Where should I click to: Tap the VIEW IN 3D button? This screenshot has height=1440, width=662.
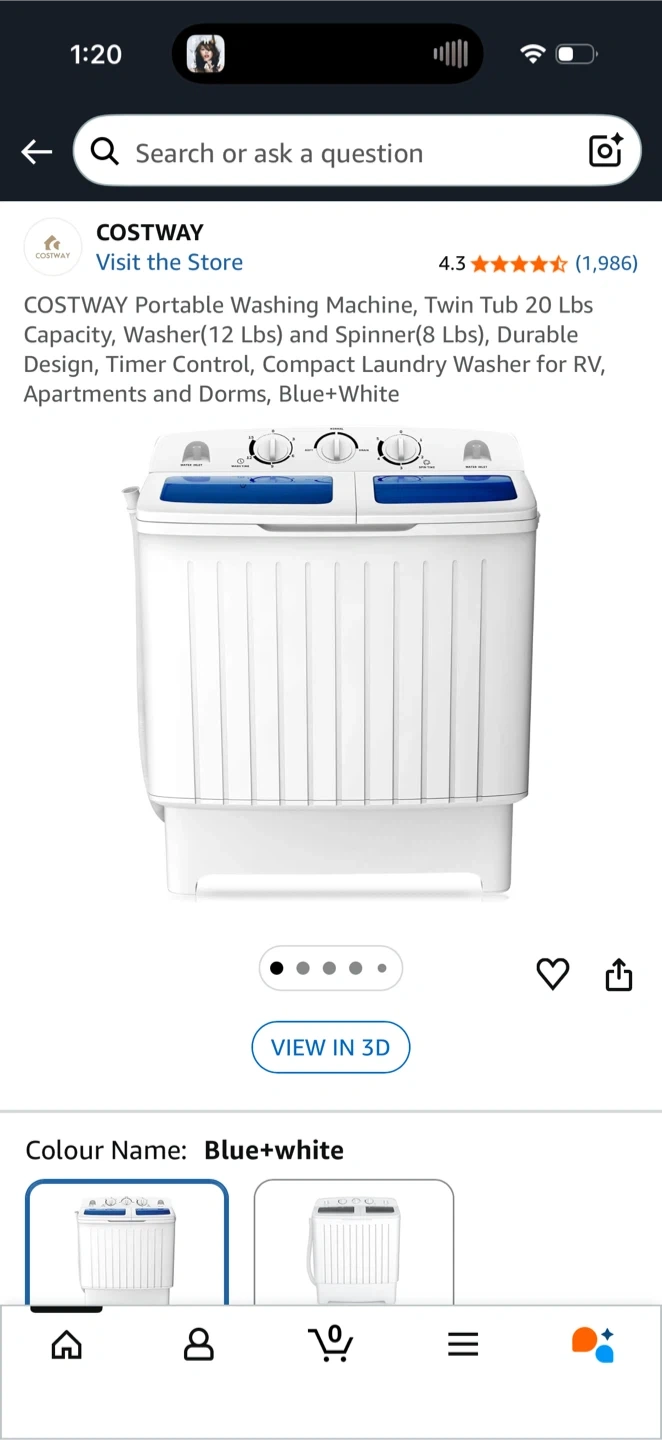(x=330, y=1047)
